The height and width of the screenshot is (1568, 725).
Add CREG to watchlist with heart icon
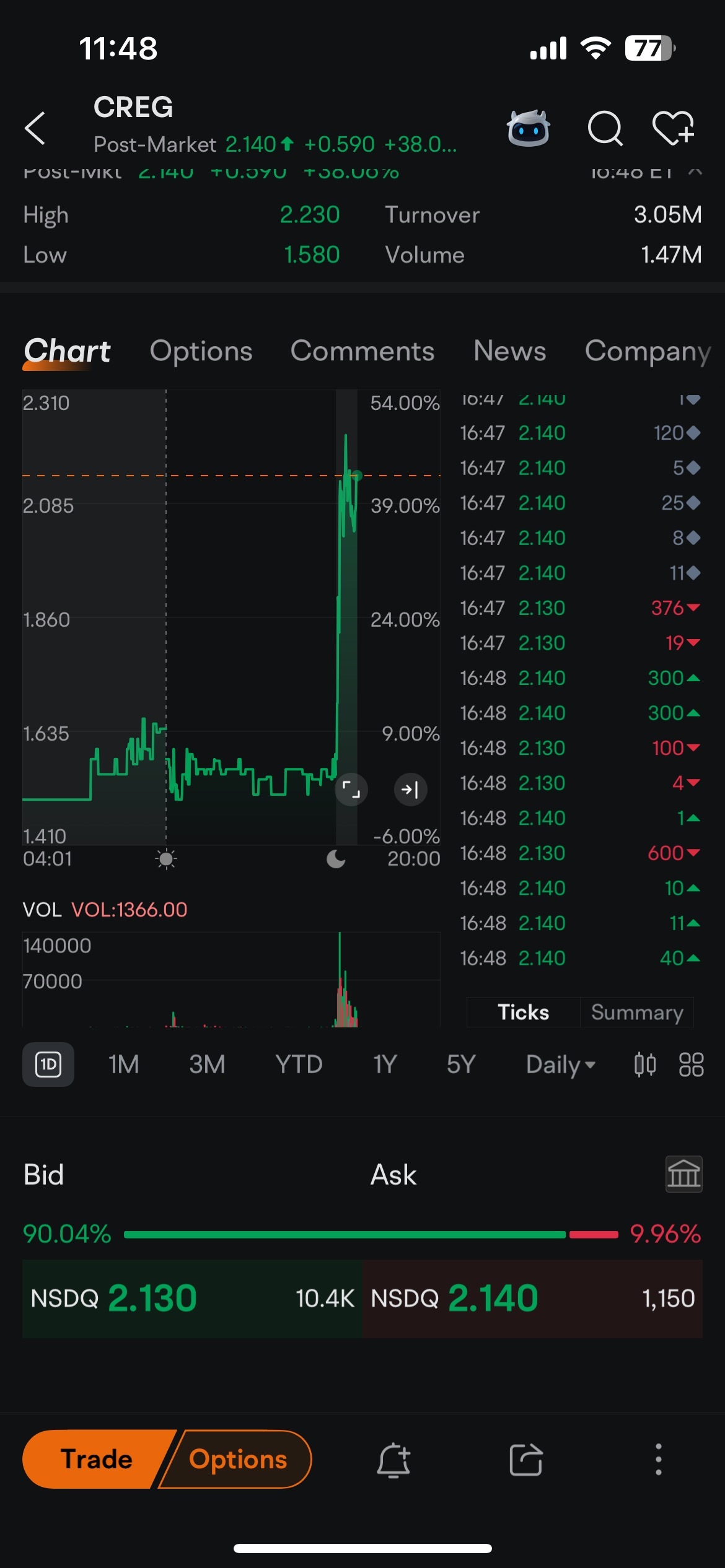(x=674, y=128)
